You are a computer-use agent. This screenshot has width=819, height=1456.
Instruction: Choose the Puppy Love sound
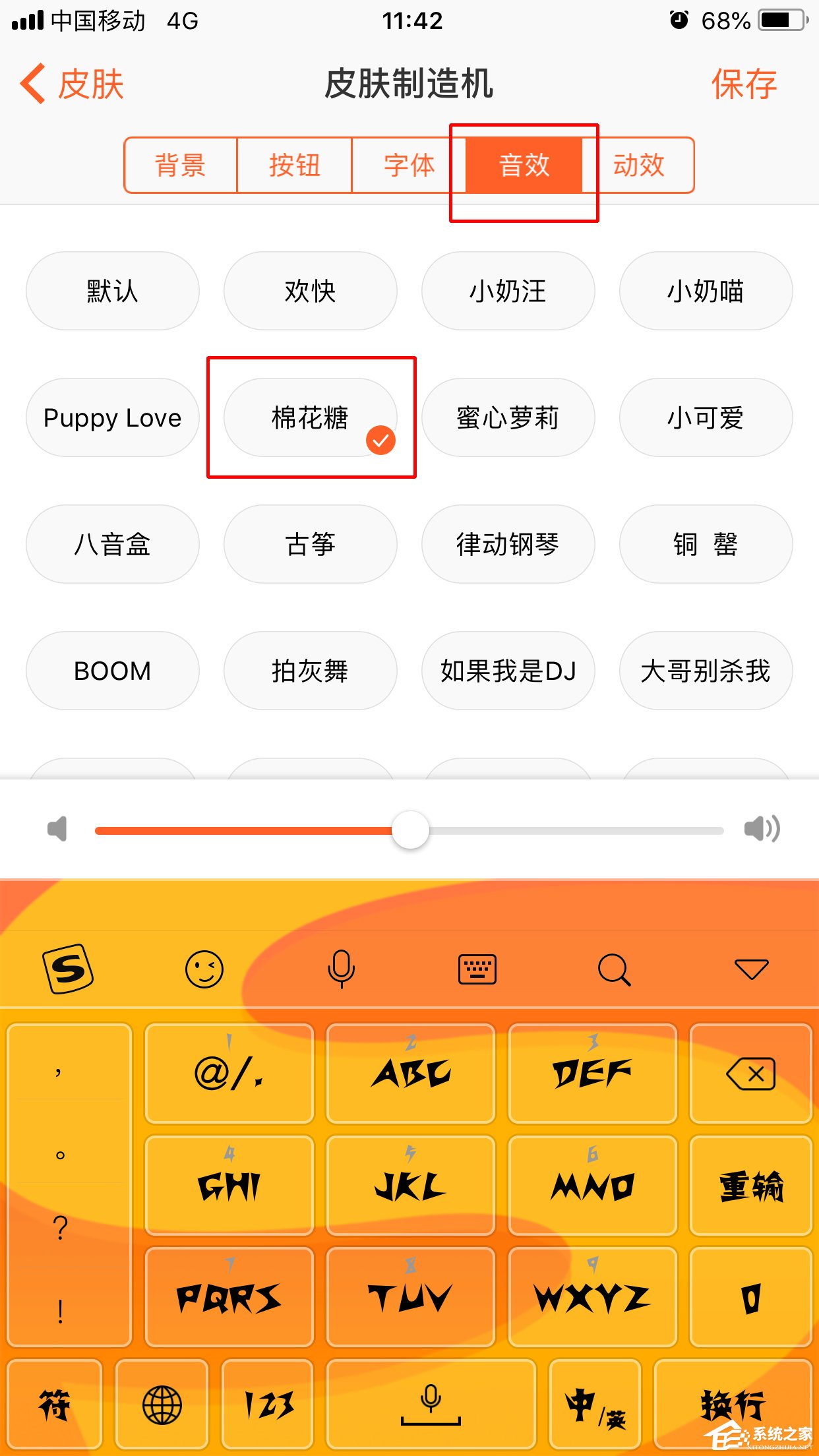[113, 417]
